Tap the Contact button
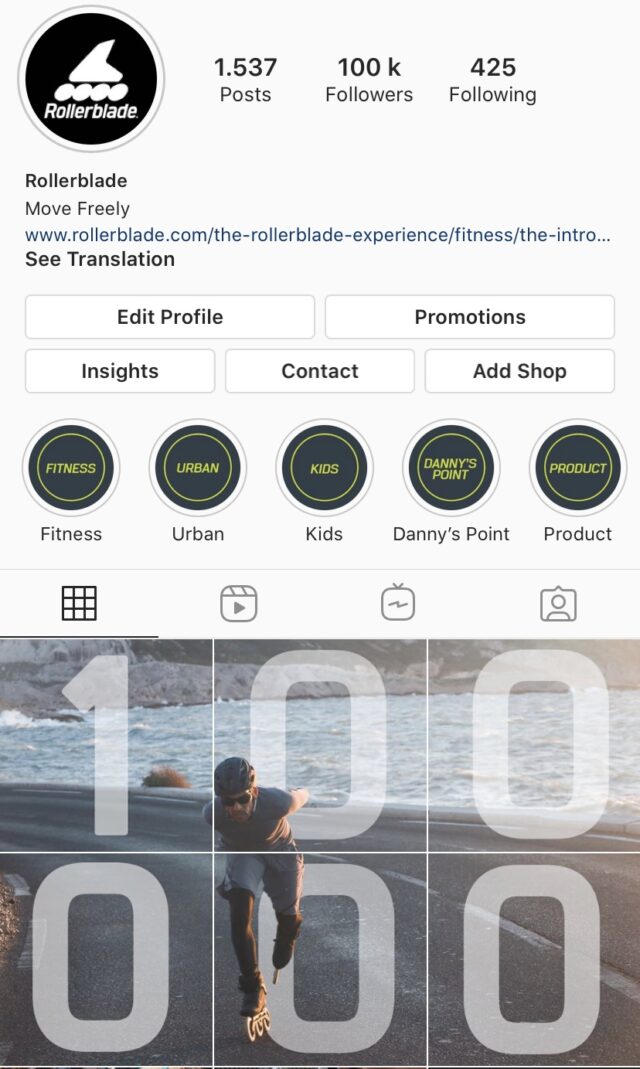This screenshot has width=640, height=1069. 320,371
